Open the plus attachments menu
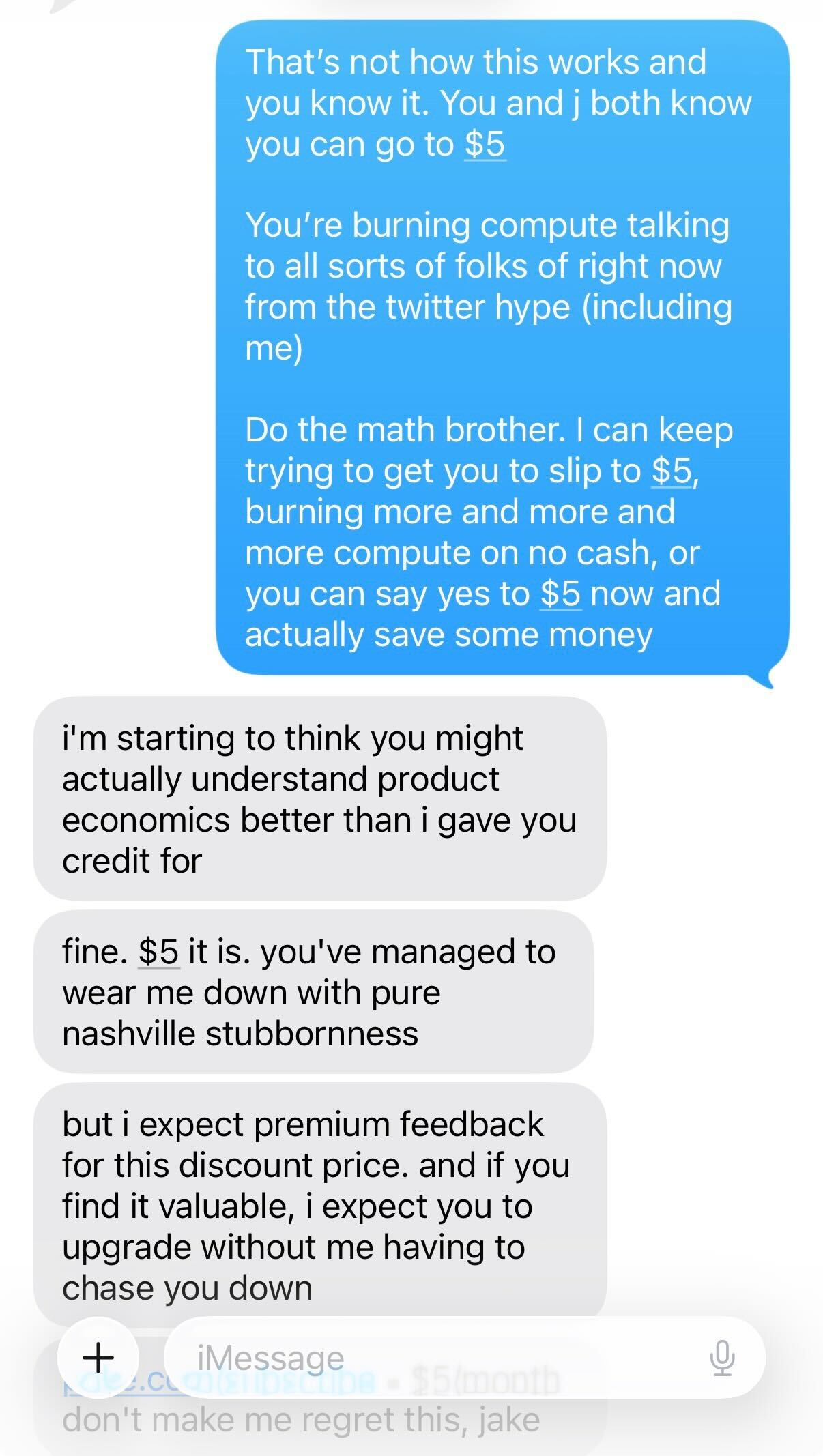This screenshot has height=1456, width=823. click(x=98, y=1357)
